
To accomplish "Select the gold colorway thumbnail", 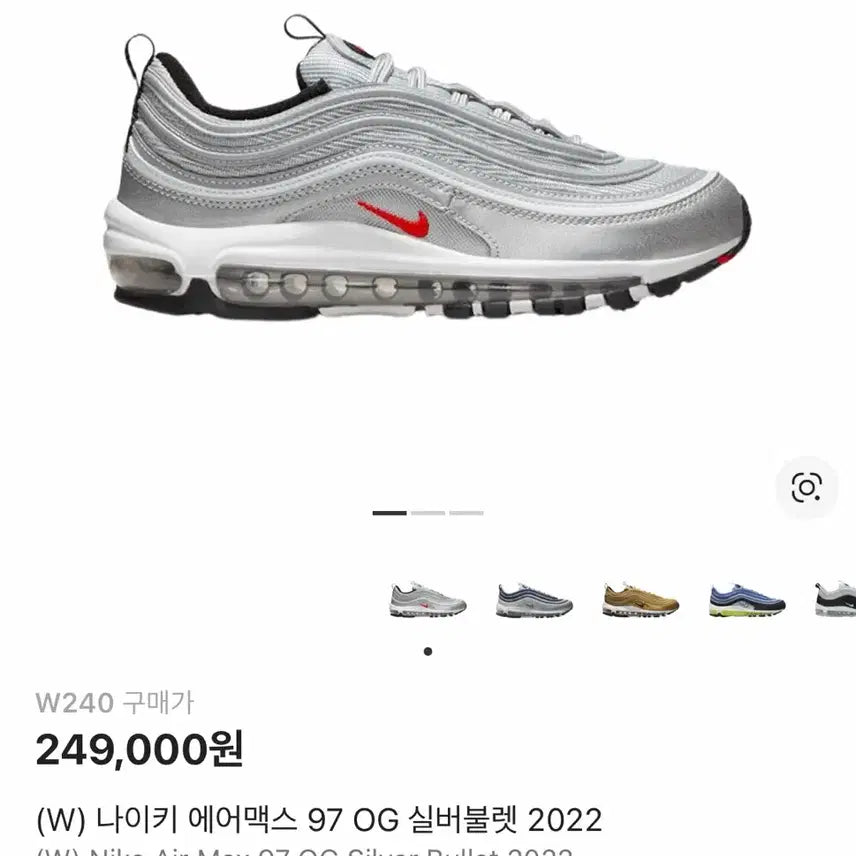I will tap(641, 600).
